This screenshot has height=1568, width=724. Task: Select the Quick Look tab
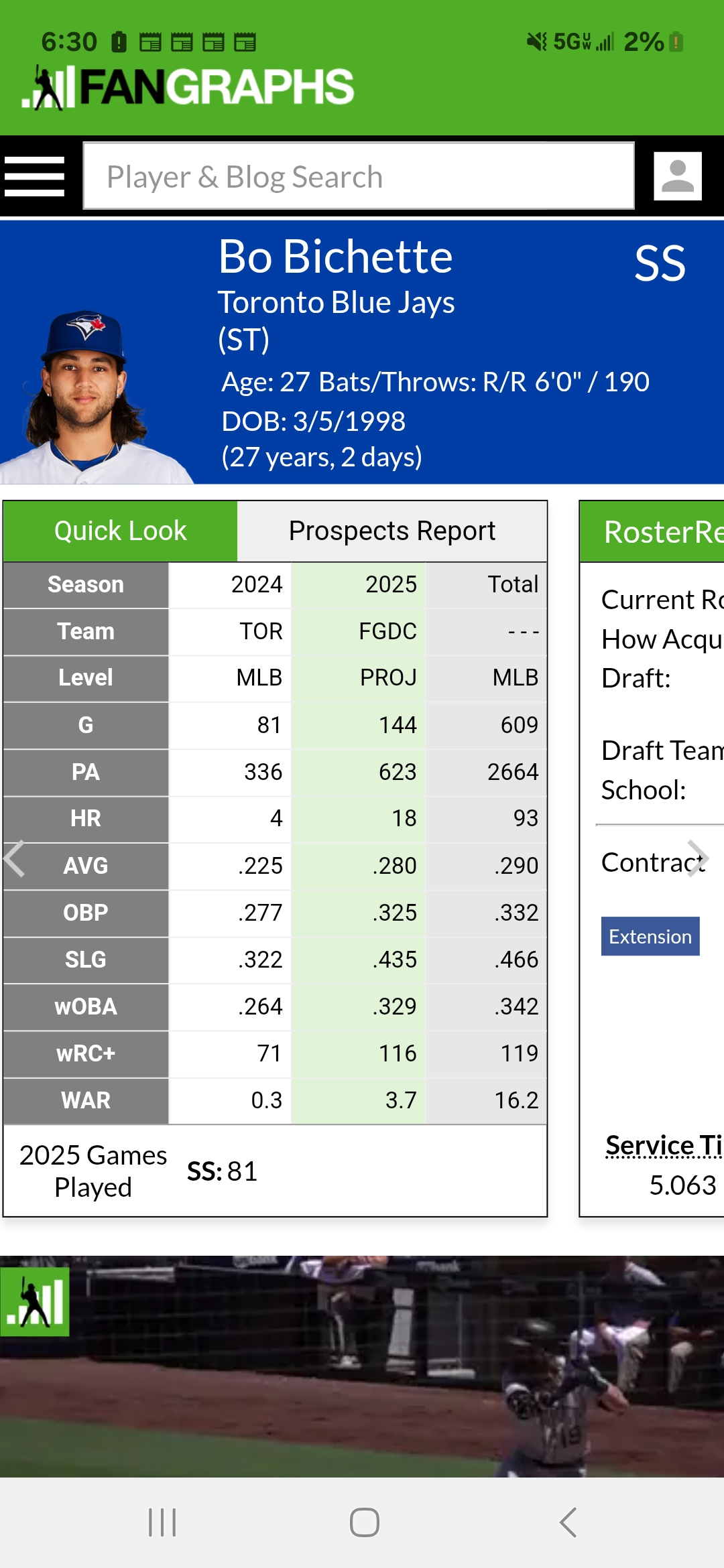[121, 531]
